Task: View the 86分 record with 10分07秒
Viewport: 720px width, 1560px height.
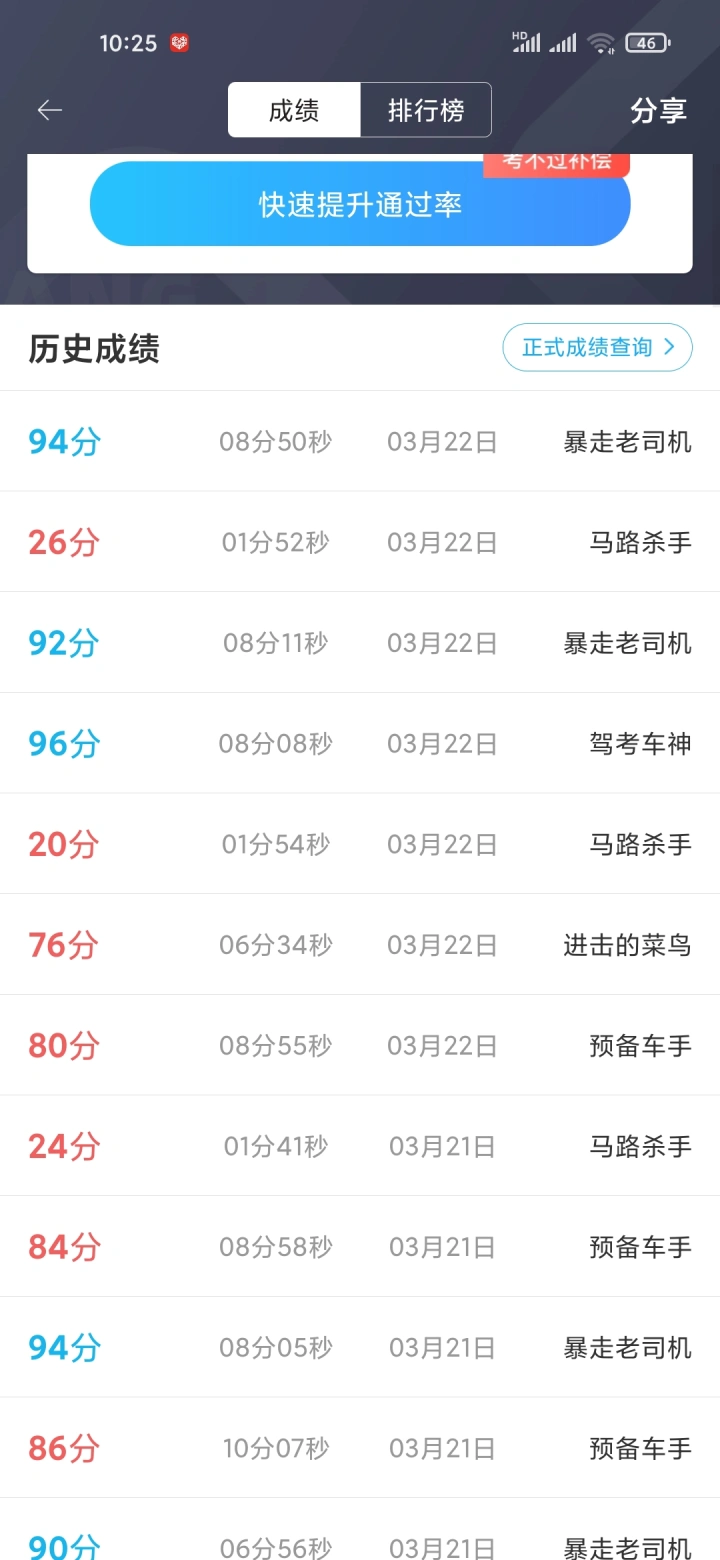Action: [360, 1448]
